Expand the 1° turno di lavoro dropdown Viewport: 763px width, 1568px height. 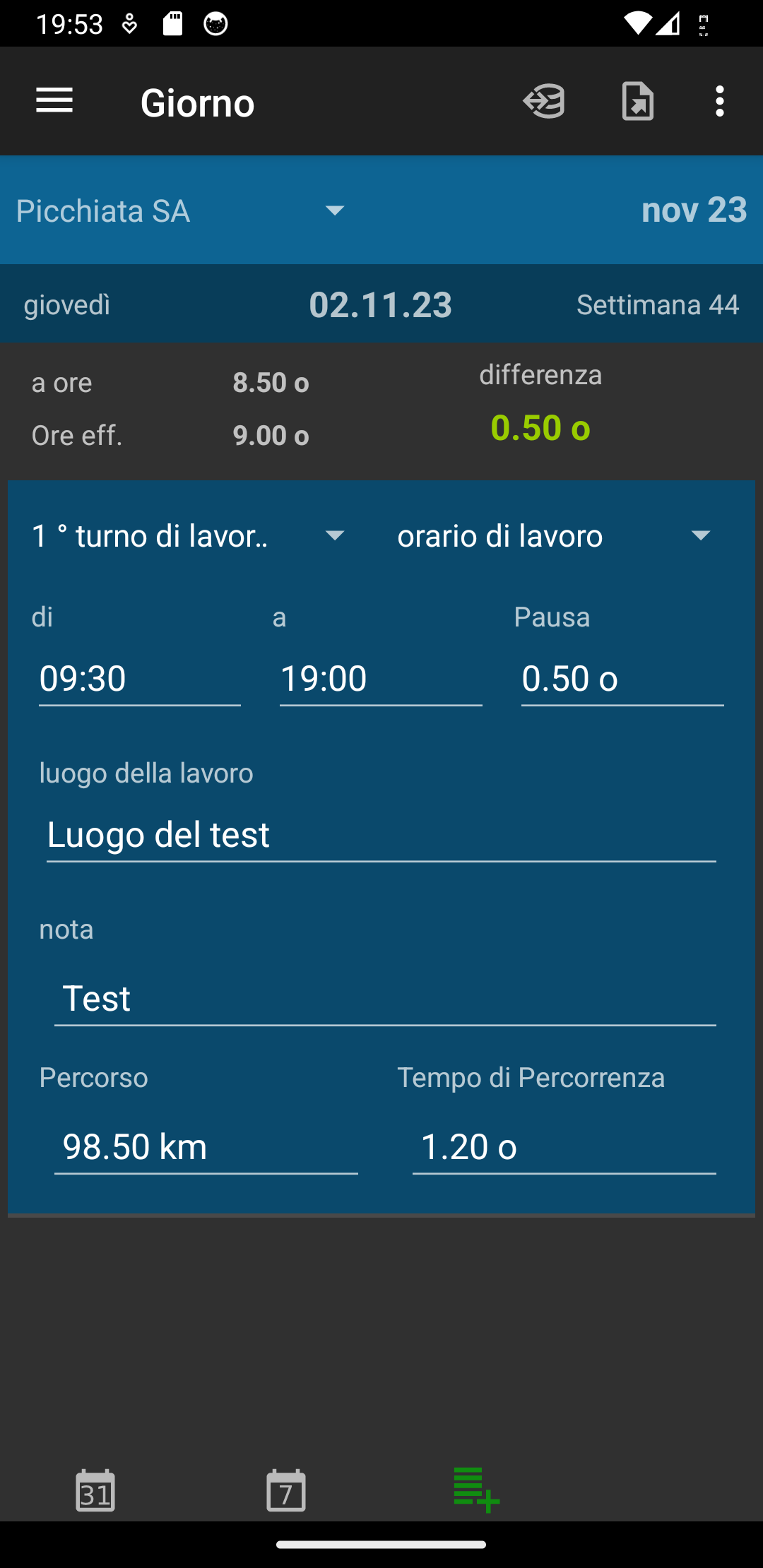189,536
